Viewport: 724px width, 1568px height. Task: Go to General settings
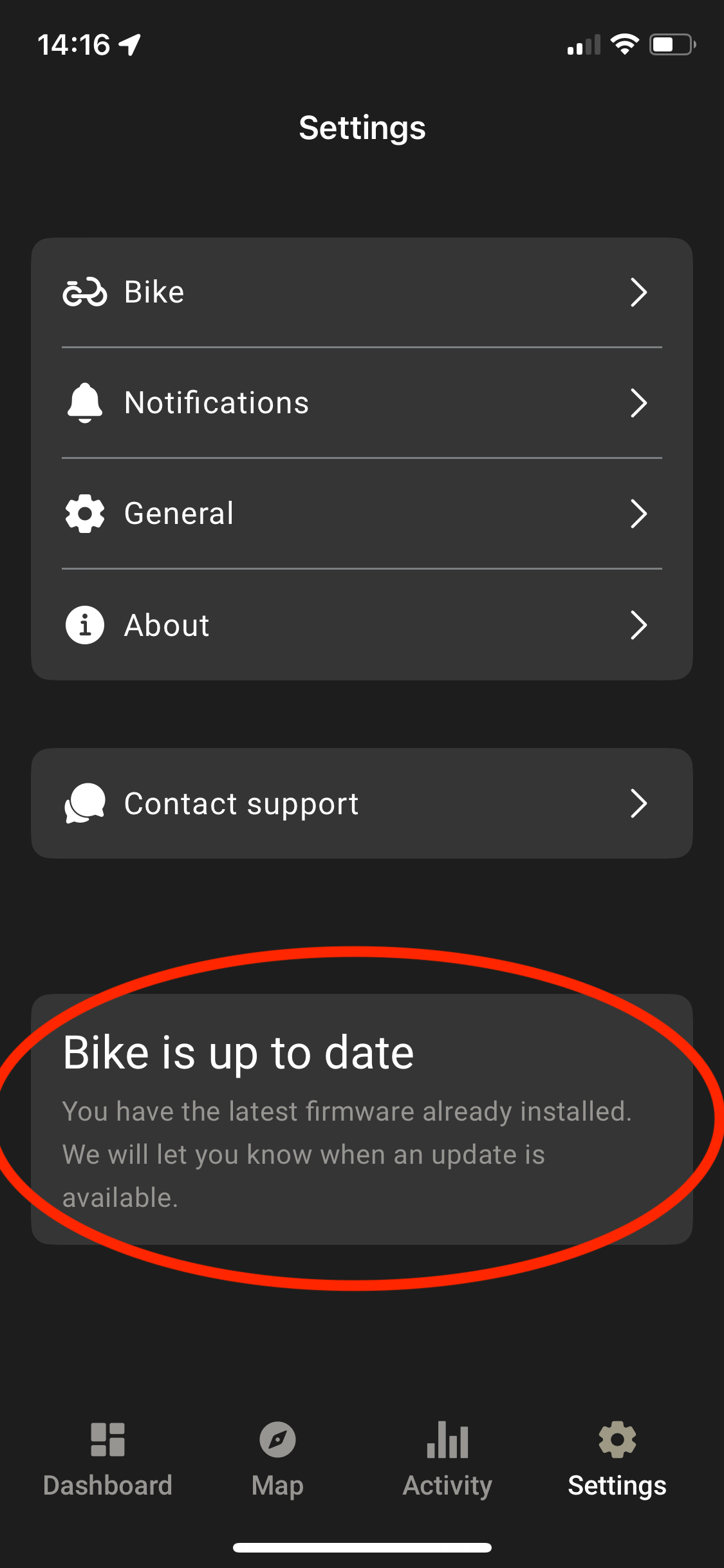(362, 514)
